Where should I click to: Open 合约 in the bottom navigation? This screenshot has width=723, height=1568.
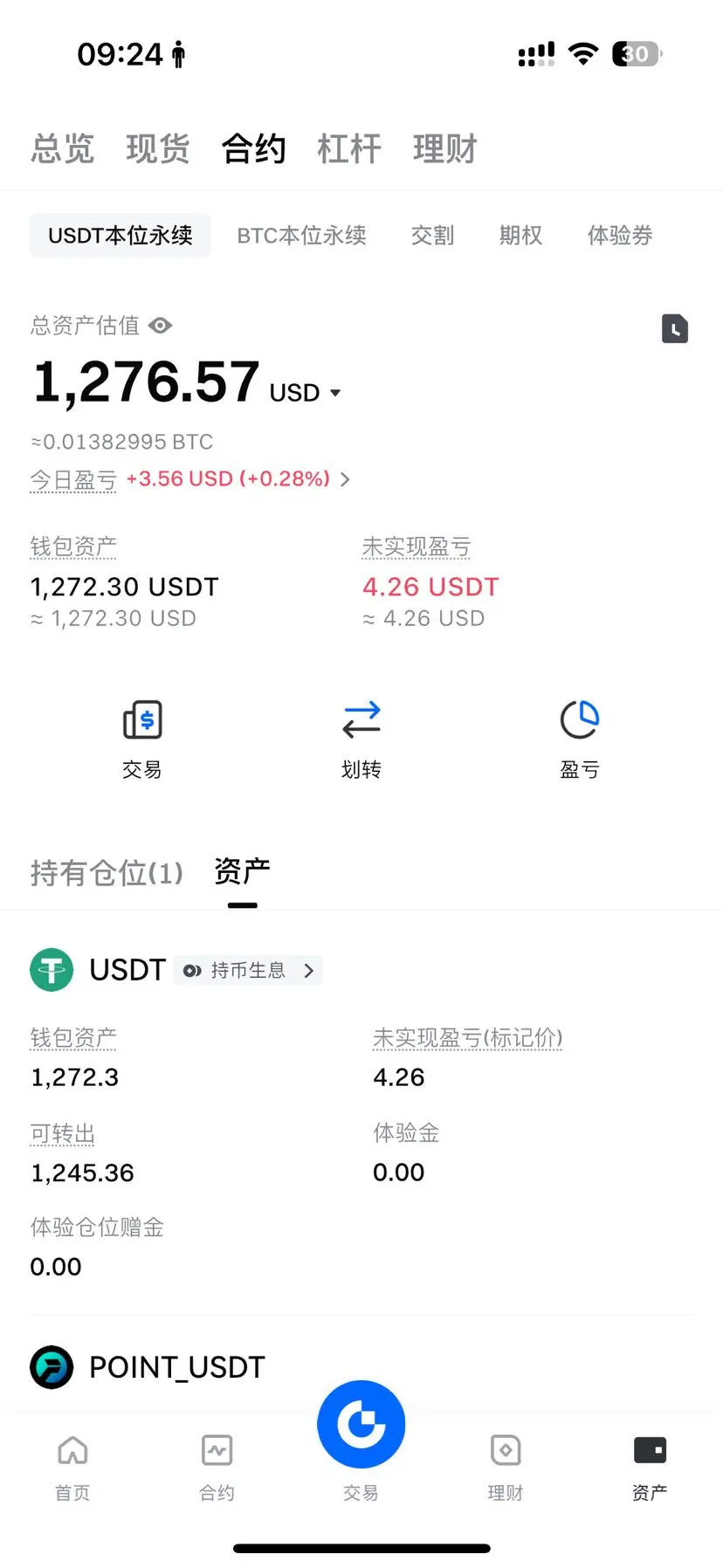(217, 1465)
